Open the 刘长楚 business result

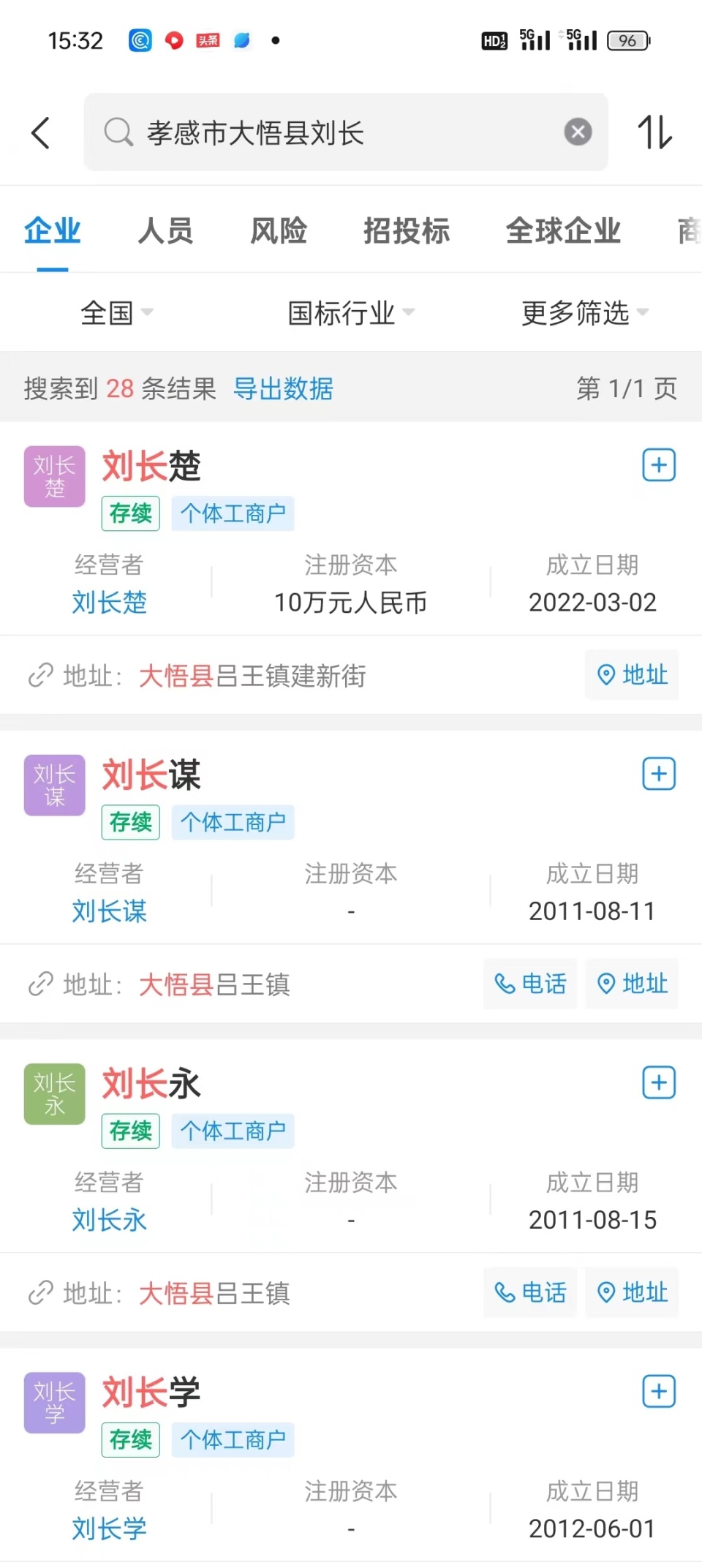click(151, 467)
